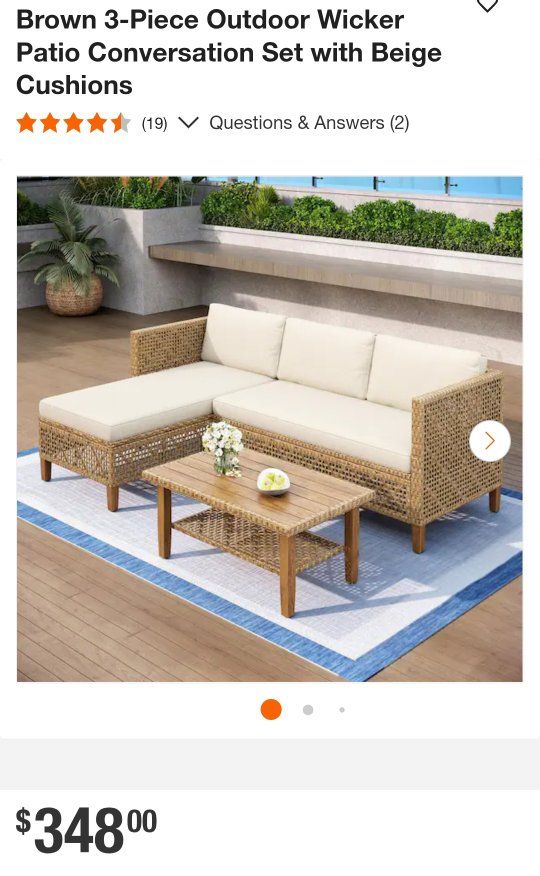This screenshot has height=876, width=540.
Task: Show next product photo with arrow
Action: (490, 441)
